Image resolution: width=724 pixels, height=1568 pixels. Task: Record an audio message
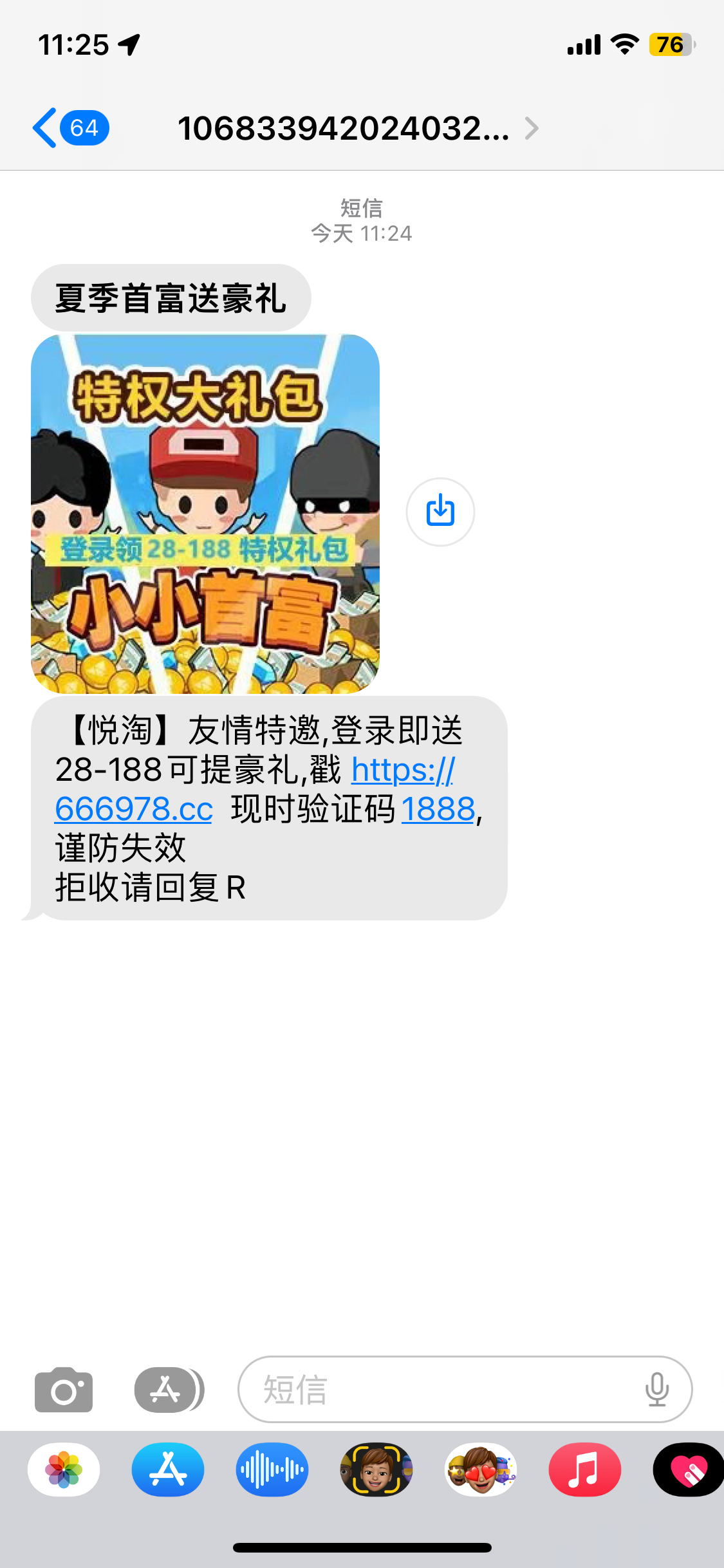(272, 1470)
